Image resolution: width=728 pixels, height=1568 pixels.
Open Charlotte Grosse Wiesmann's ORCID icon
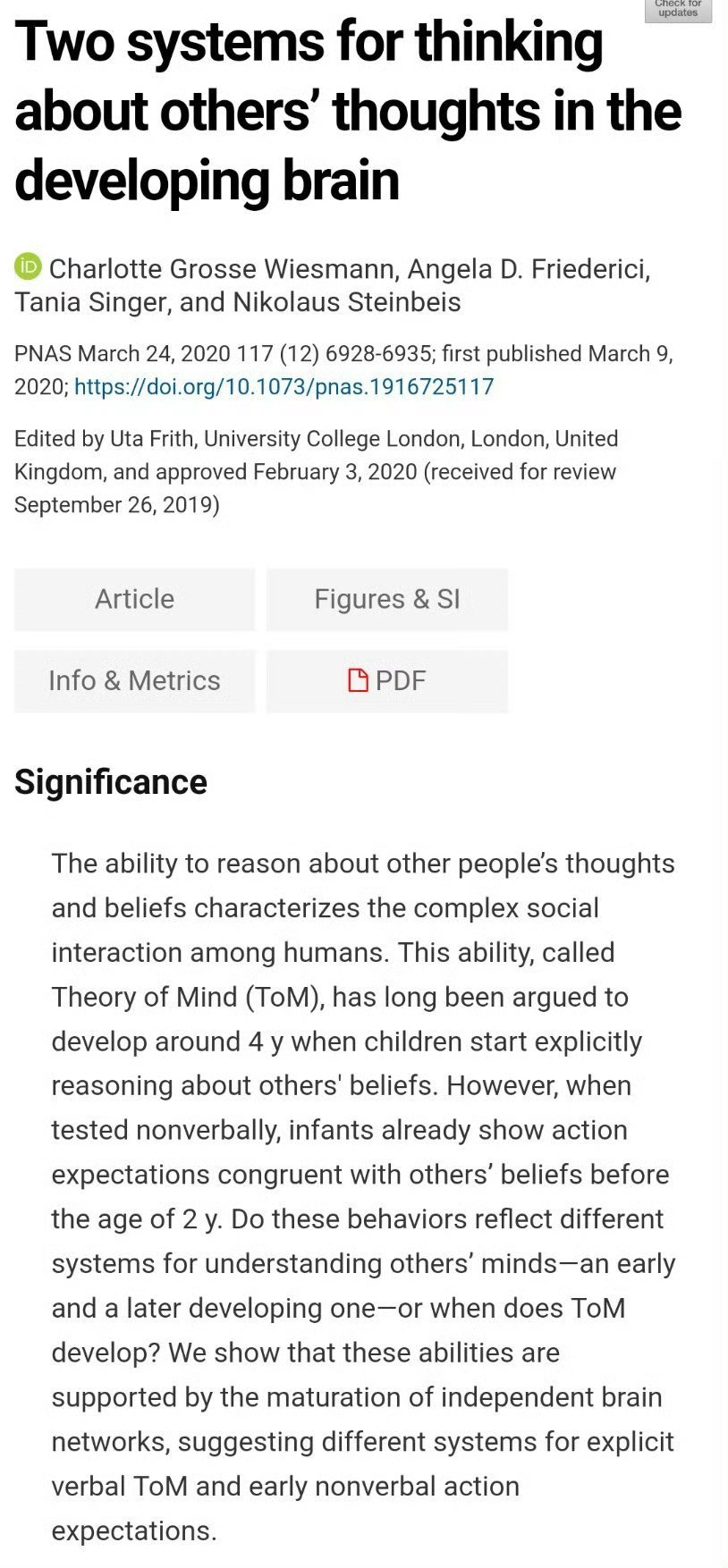pos(29,266)
